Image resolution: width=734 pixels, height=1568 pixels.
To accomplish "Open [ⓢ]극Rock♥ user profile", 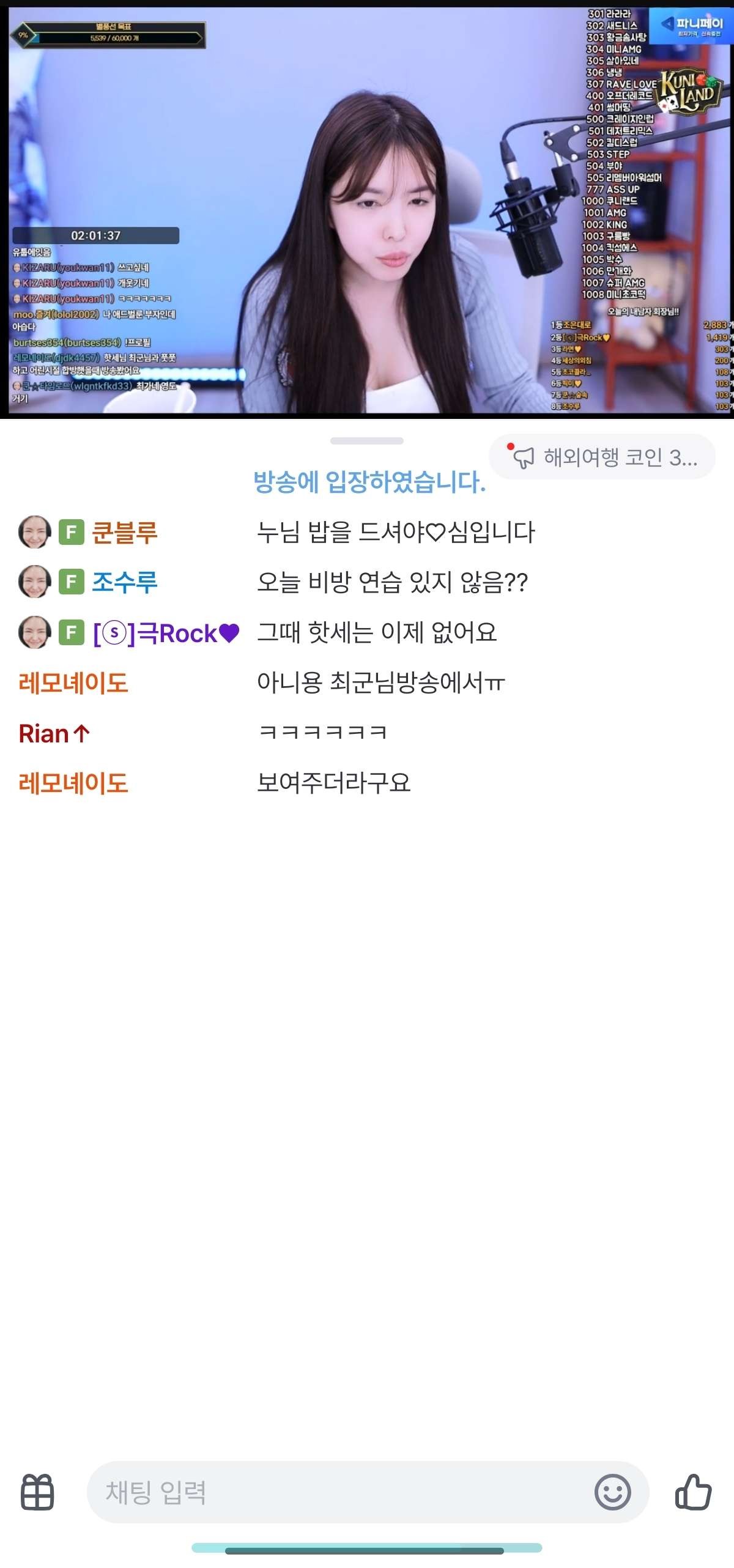I will (165, 633).
